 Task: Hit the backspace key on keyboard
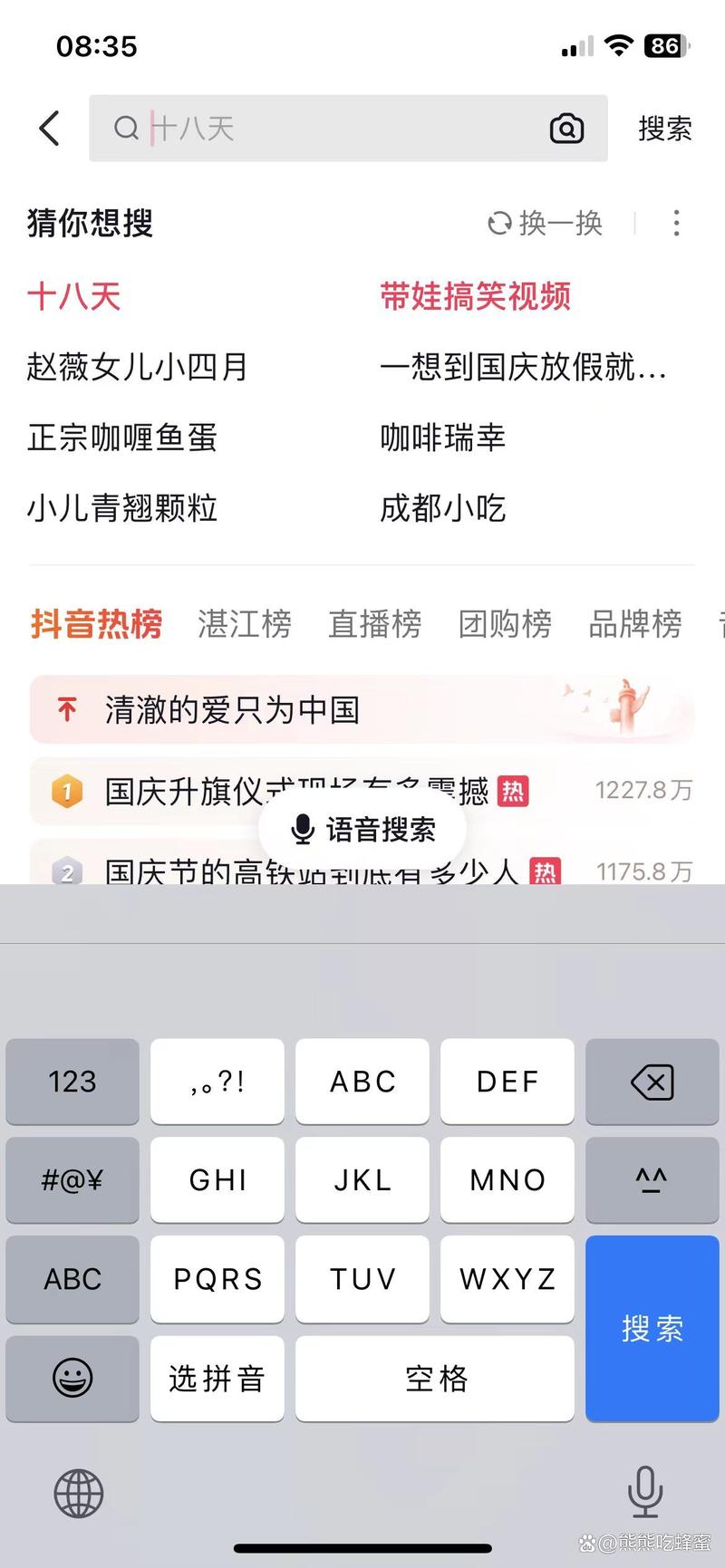(x=652, y=1082)
